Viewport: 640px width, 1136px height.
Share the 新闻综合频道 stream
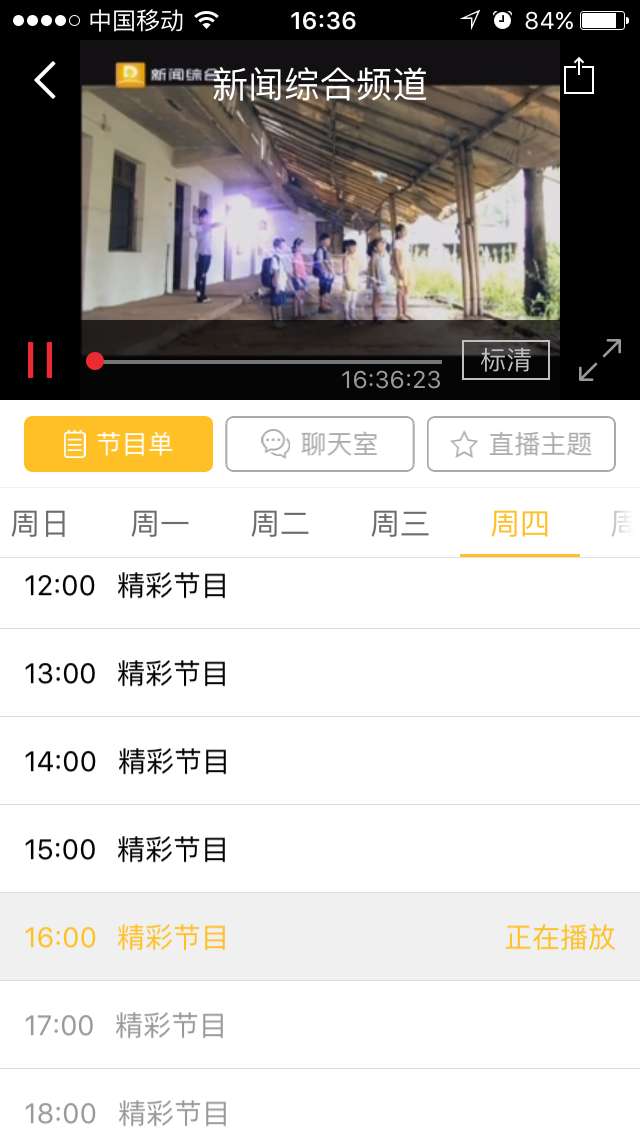tap(579, 77)
